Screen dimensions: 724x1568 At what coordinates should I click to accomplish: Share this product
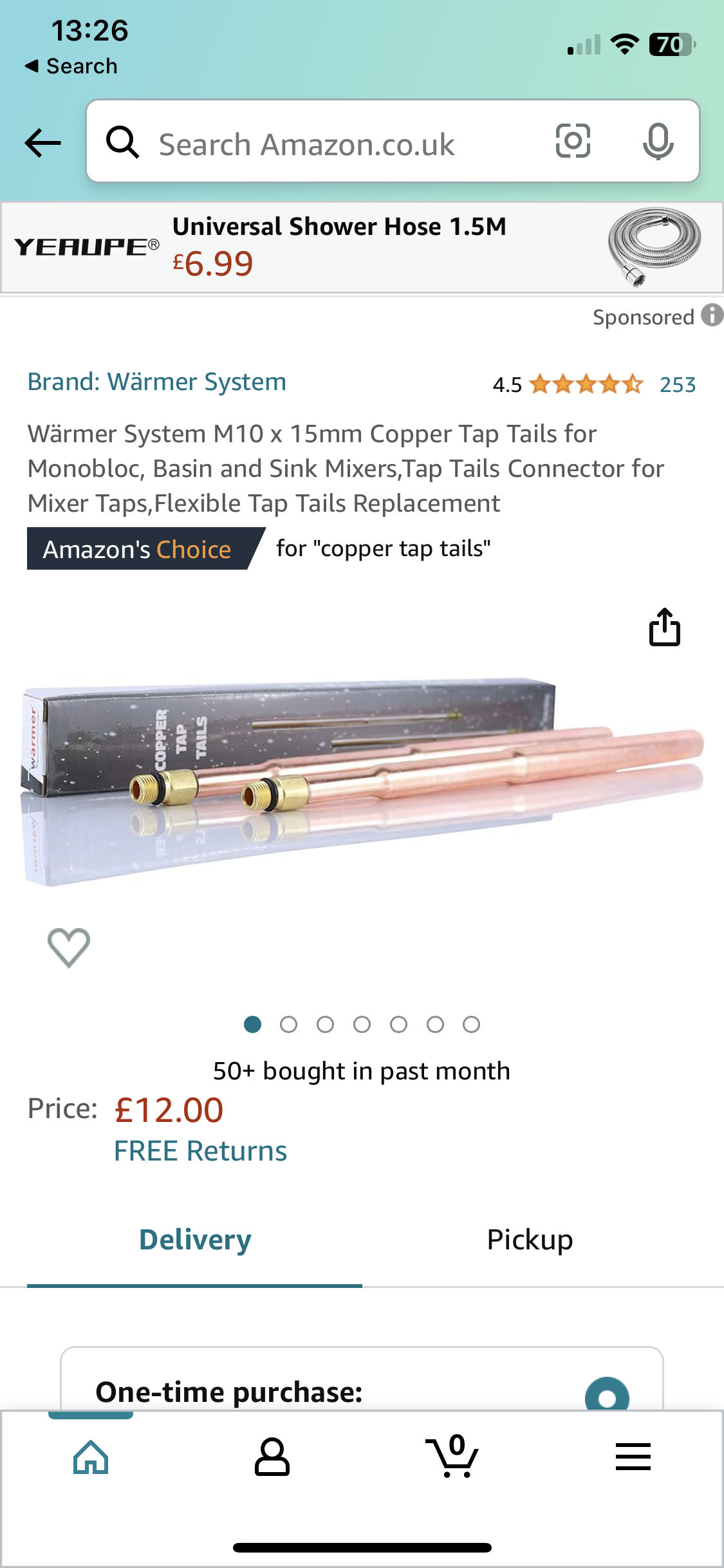(664, 627)
